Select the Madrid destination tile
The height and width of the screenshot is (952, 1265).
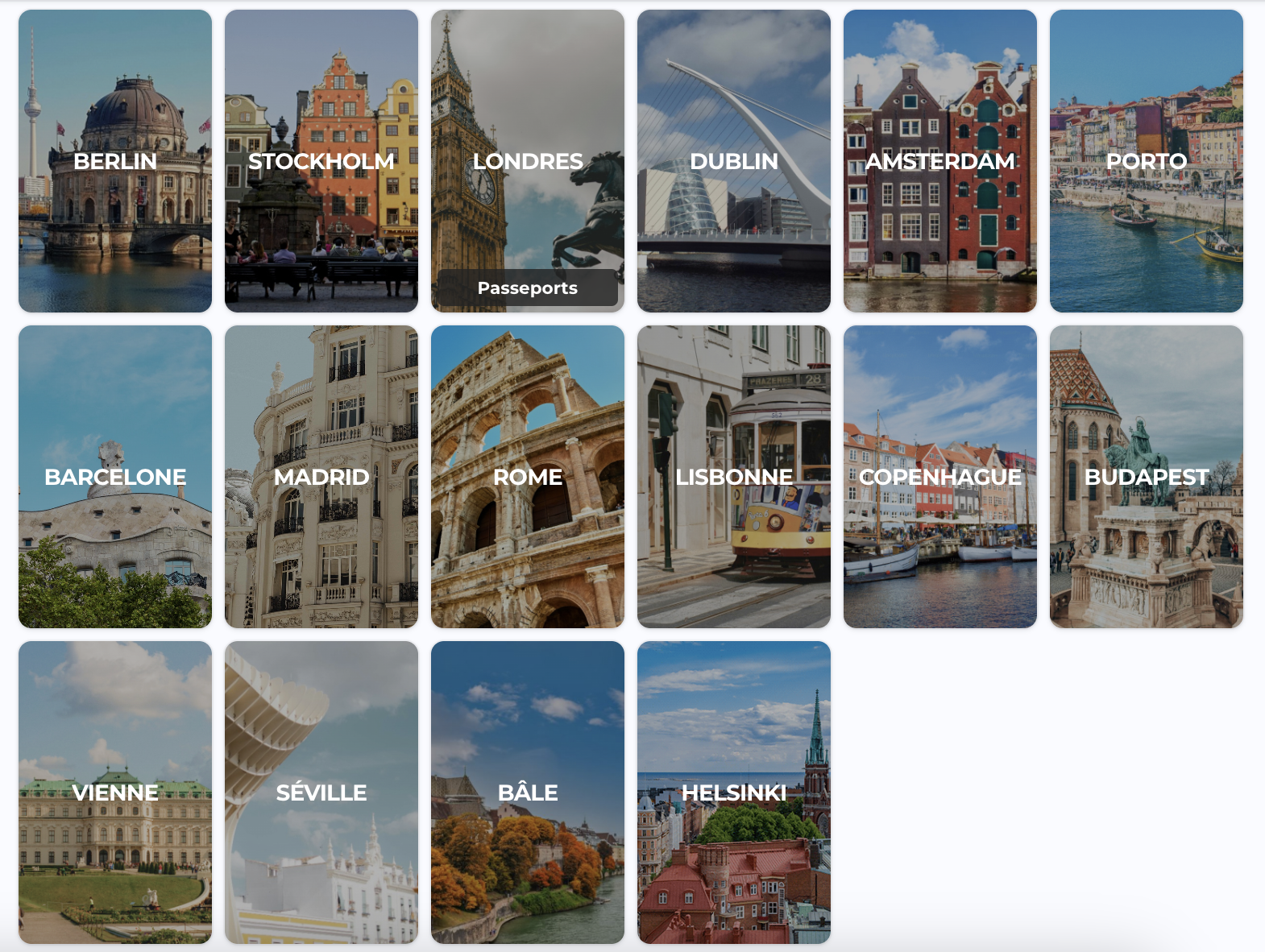tap(321, 477)
